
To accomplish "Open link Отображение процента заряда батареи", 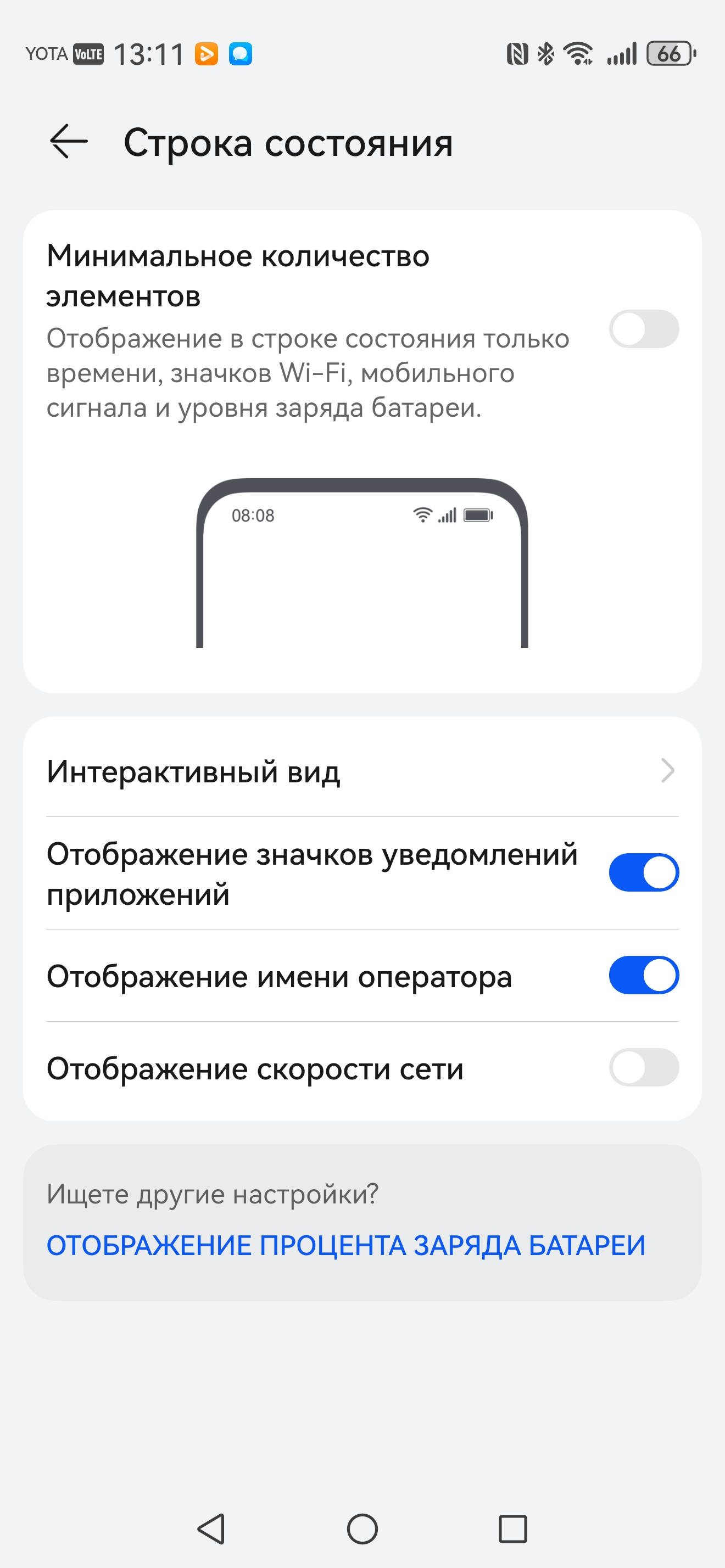I will [346, 1245].
